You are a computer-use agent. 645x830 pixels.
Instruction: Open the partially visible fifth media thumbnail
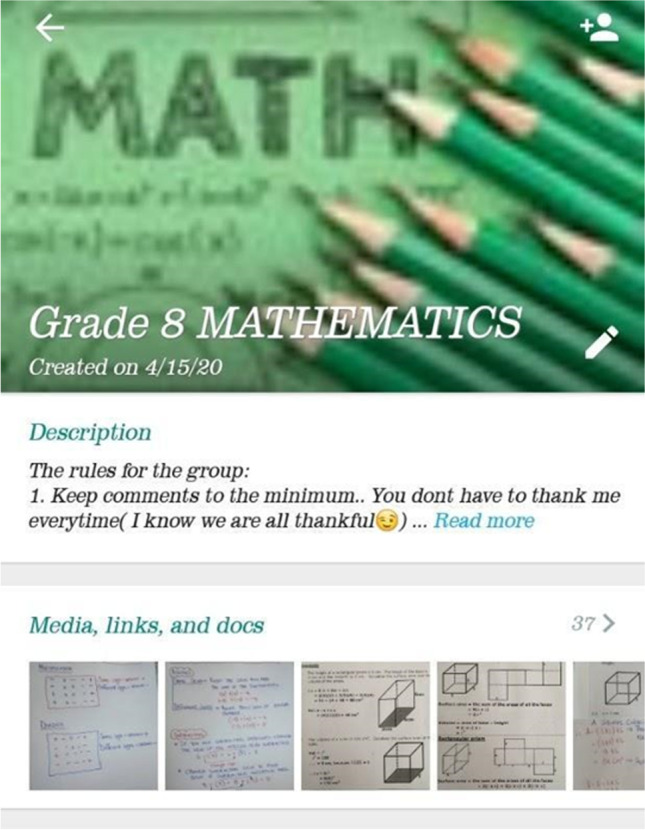609,725
